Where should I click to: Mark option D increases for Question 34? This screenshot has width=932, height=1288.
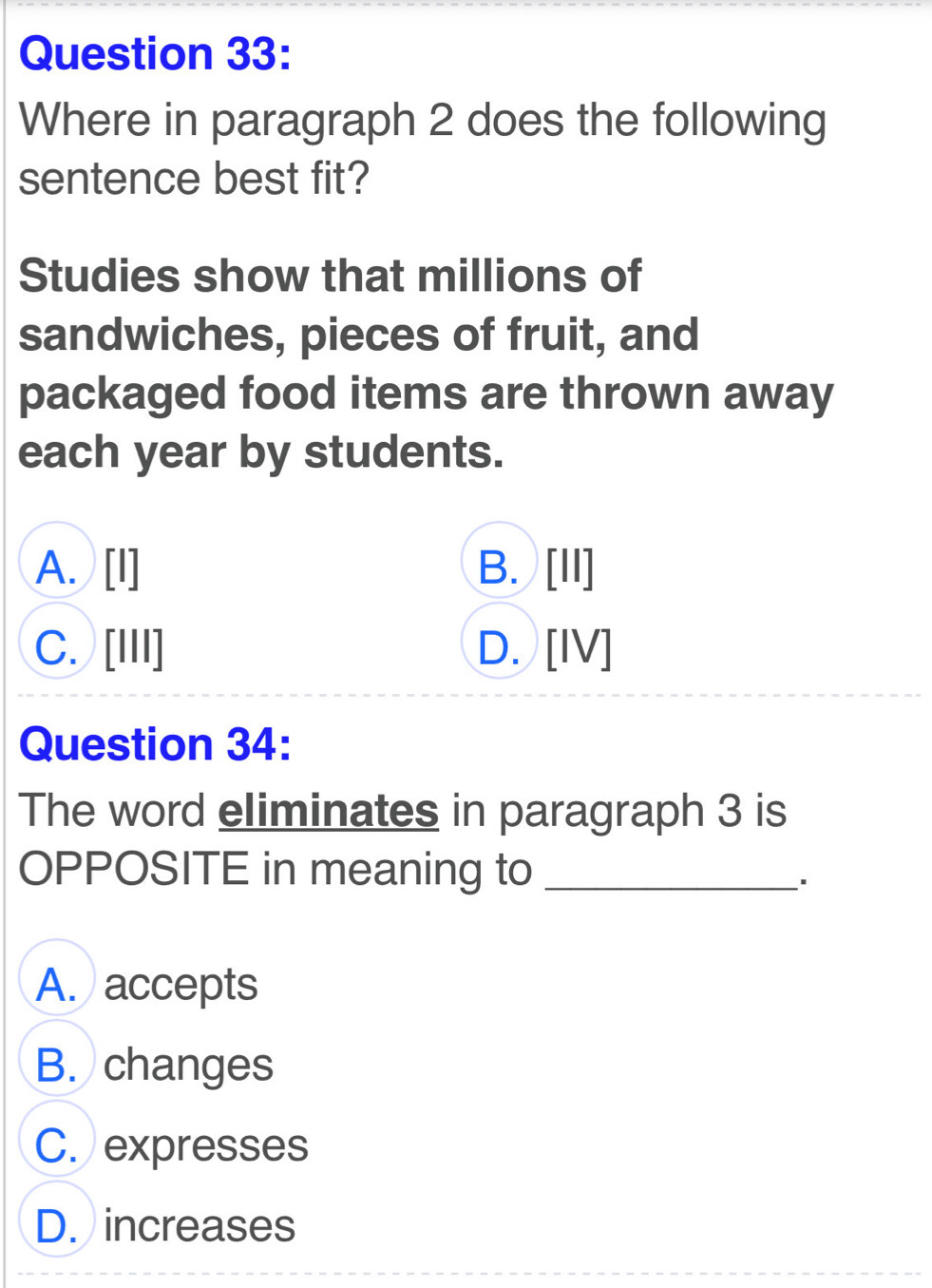[57, 1225]
